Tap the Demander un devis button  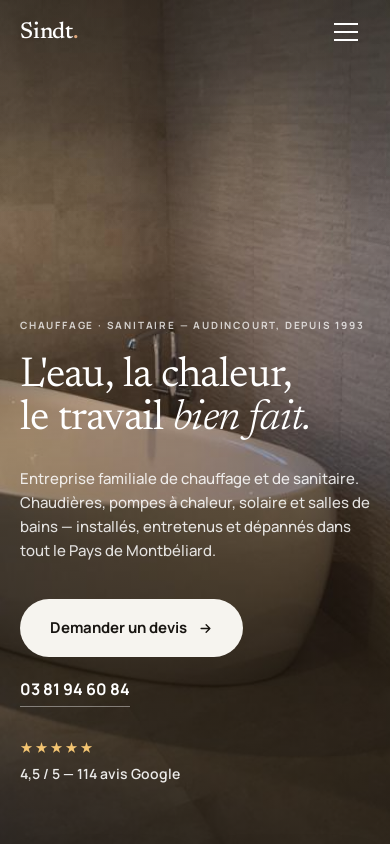pos(131,628)
